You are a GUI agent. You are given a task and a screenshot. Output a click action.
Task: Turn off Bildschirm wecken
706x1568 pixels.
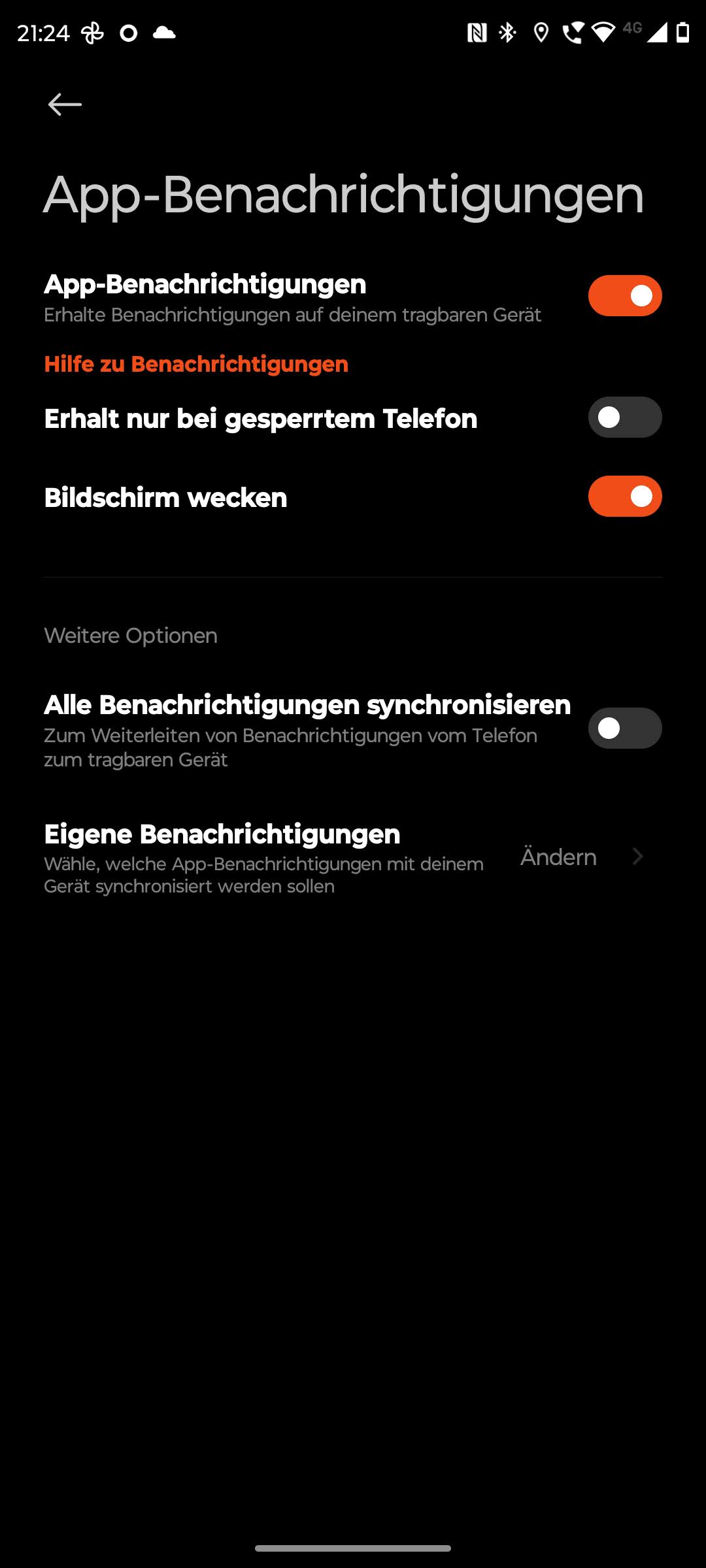pos(624,497)
